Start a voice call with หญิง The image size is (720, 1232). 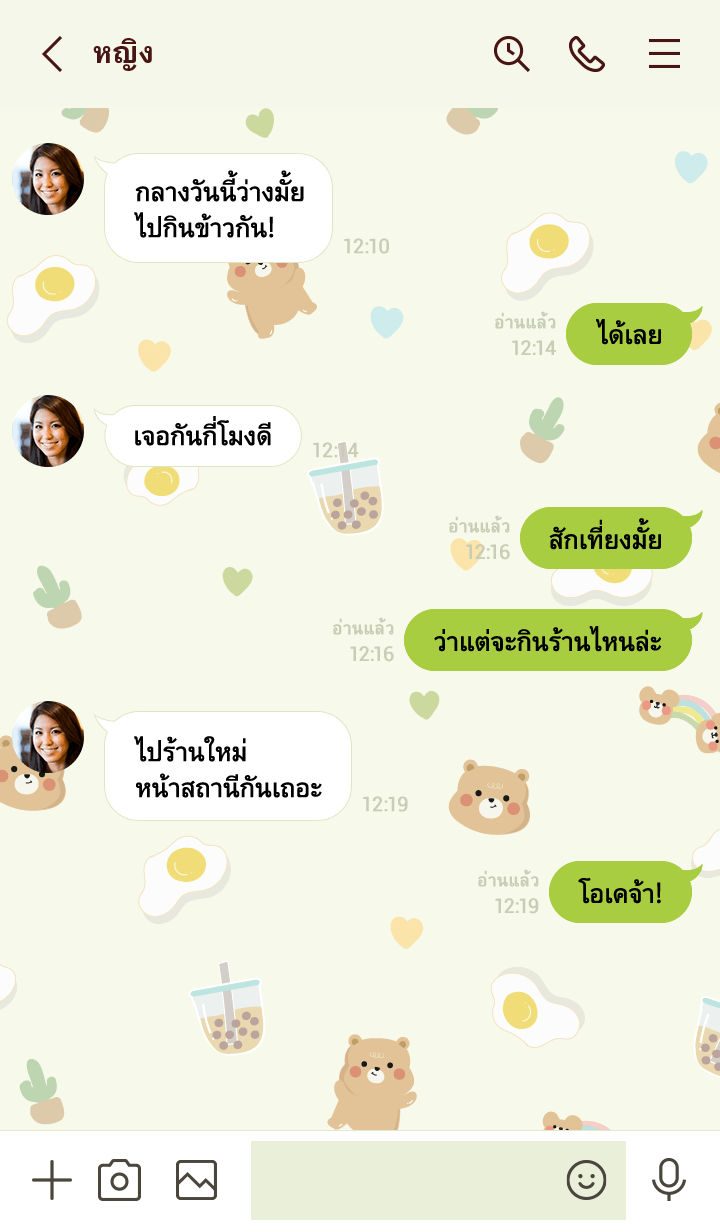click(x=587, y=54)
